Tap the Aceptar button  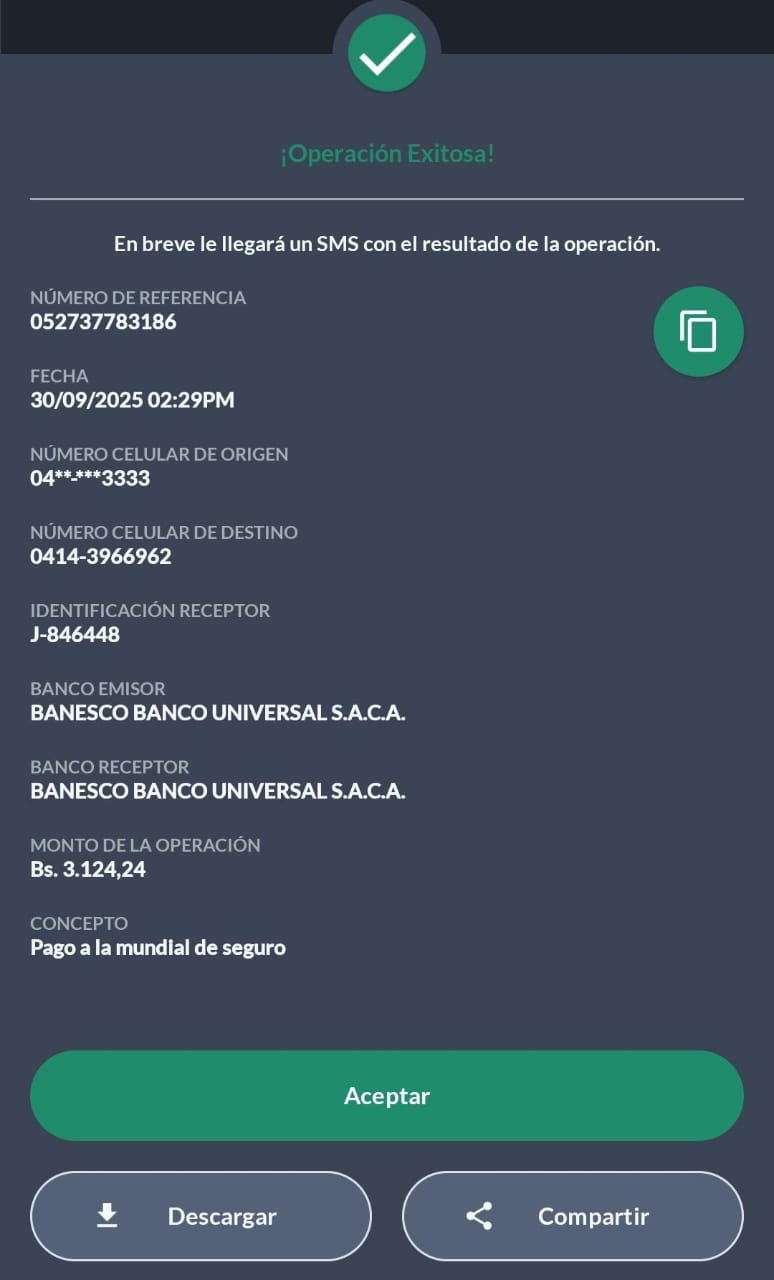pos(386,1095)
